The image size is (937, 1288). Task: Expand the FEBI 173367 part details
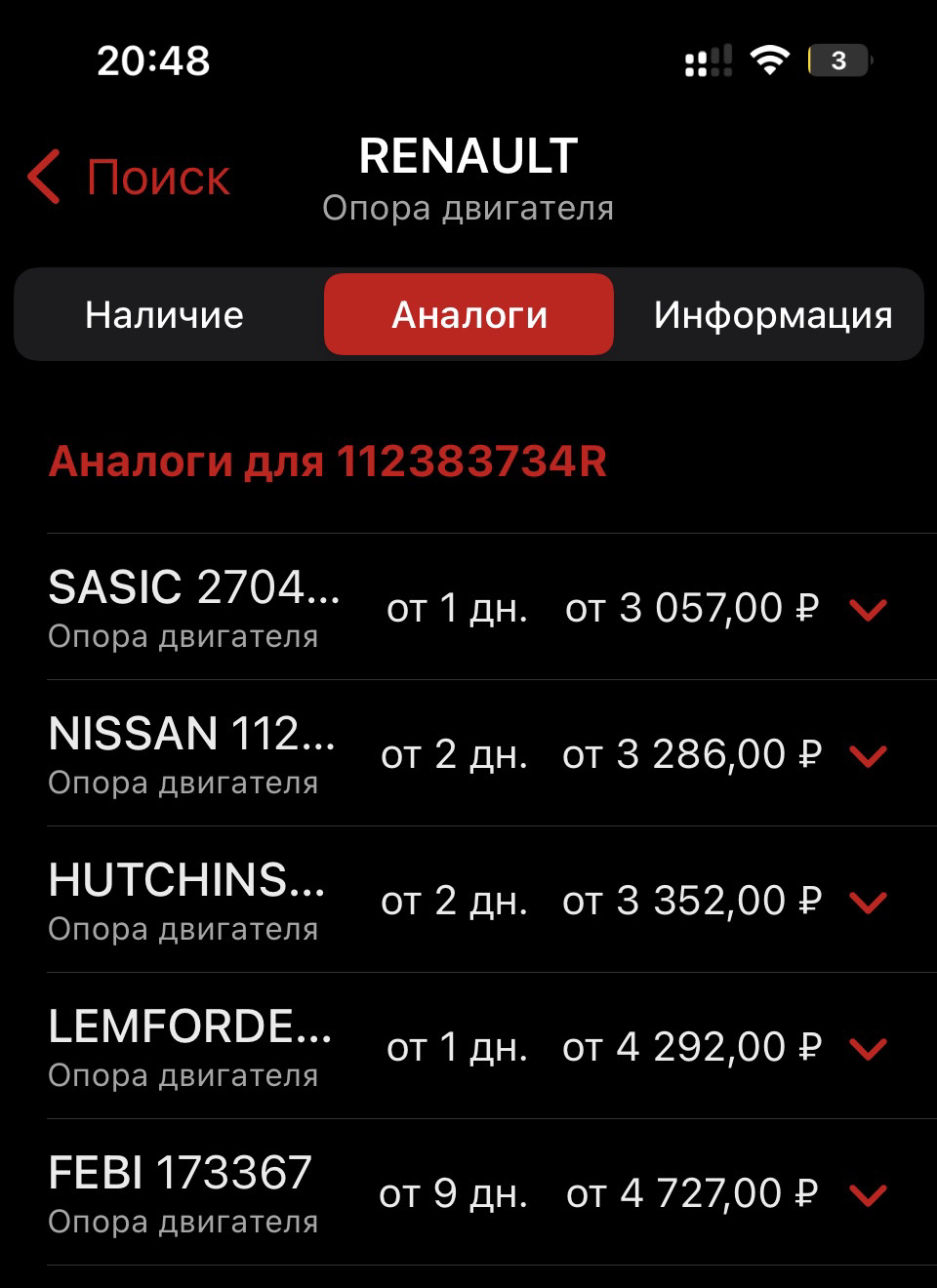pos(867,1192)
